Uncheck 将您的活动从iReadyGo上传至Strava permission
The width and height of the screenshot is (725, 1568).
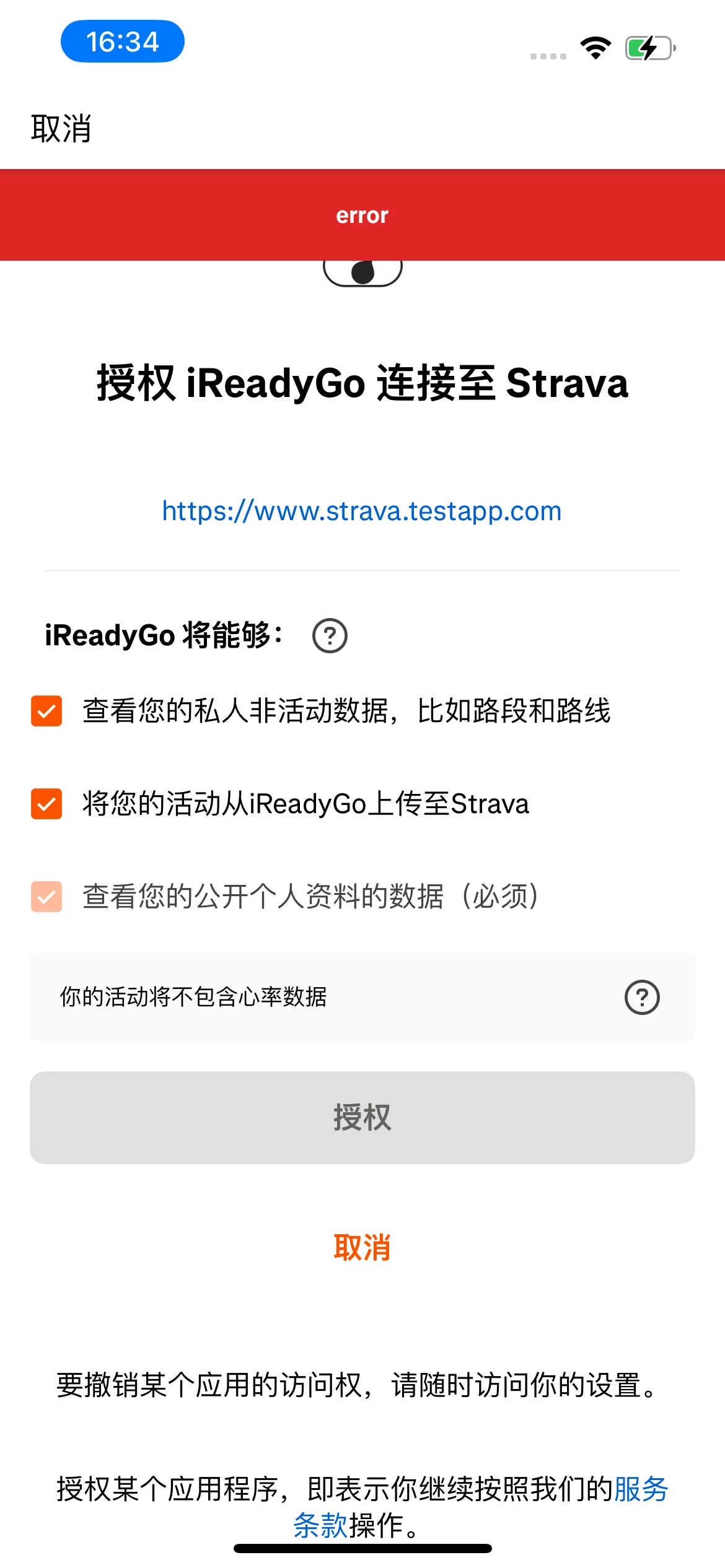[46, 804]
